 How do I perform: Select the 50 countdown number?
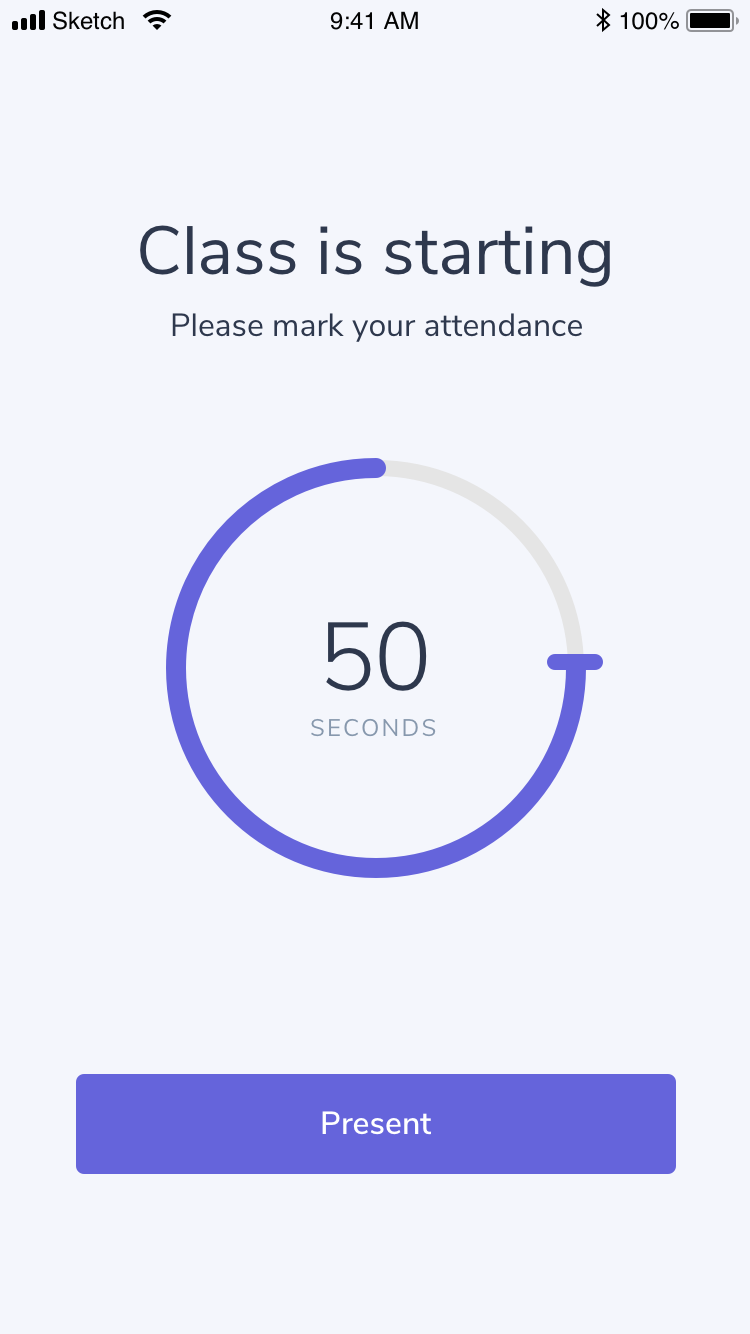375,657
